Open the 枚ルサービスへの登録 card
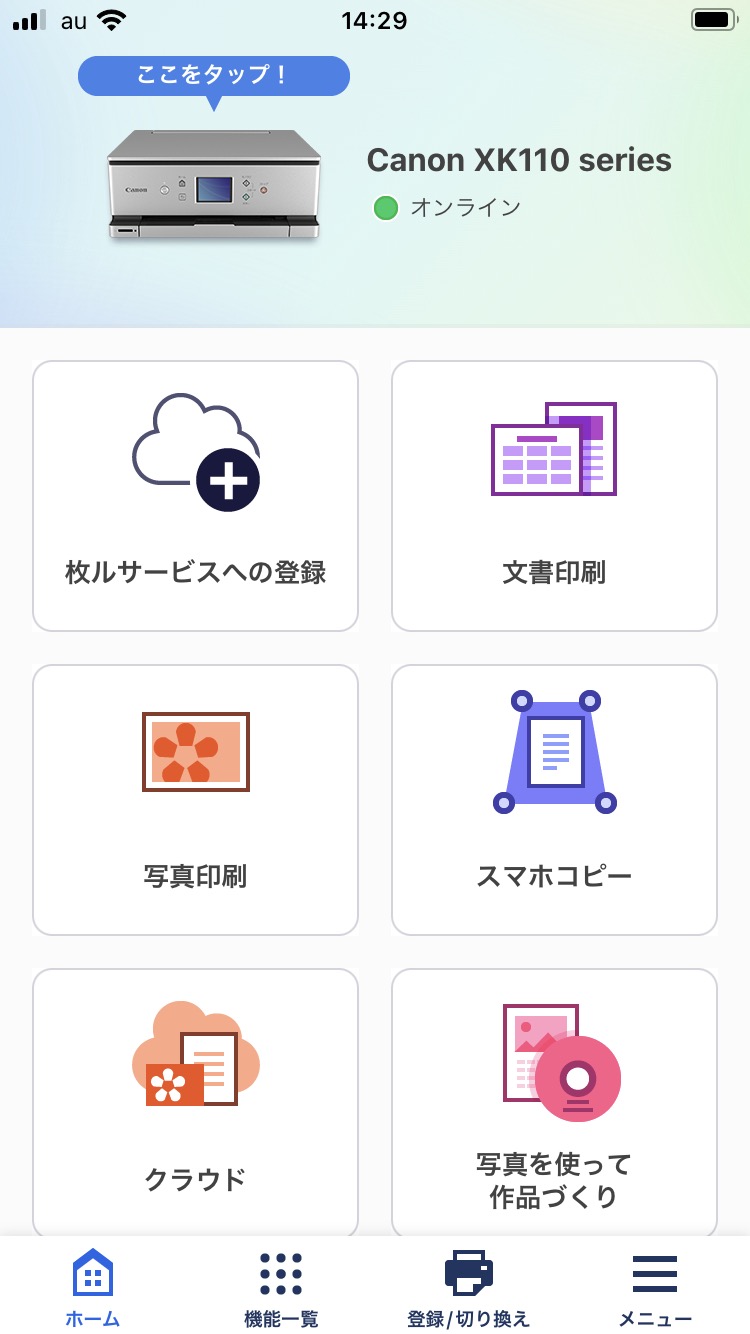Image resolution: width=750 pixels, height=1334 pixels. pos(196,496)
